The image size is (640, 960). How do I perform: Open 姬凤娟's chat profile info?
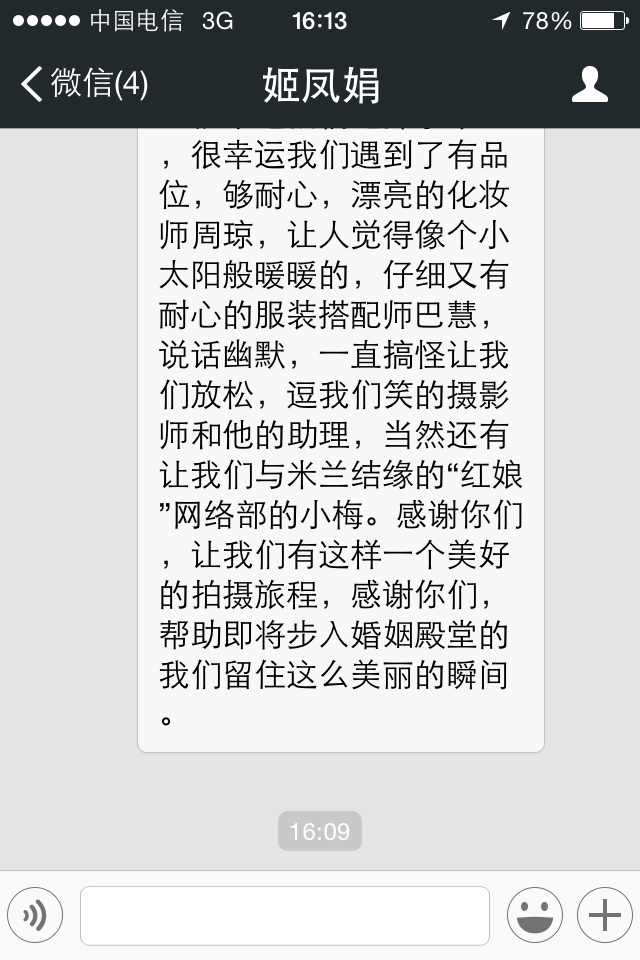click(x=589, y=85)
